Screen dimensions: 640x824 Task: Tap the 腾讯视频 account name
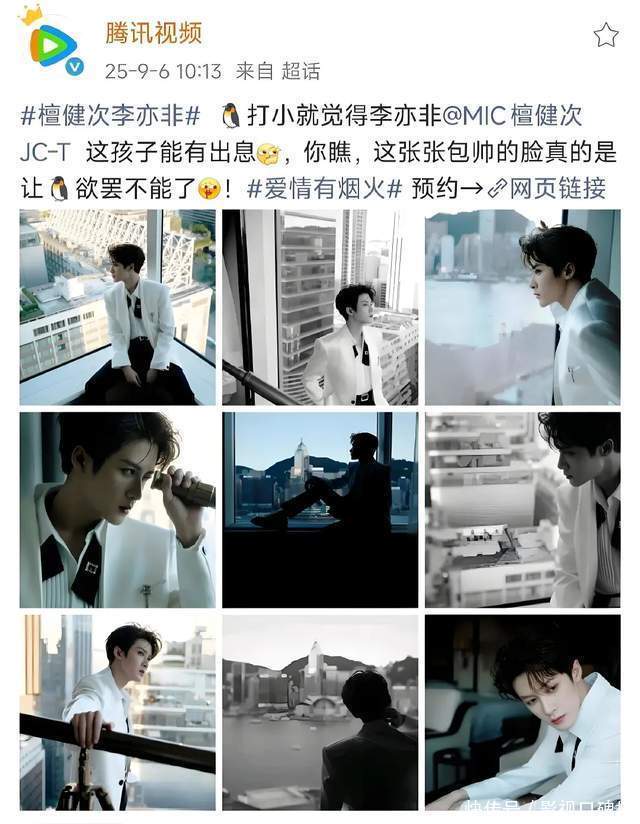[x=154, y=32]
